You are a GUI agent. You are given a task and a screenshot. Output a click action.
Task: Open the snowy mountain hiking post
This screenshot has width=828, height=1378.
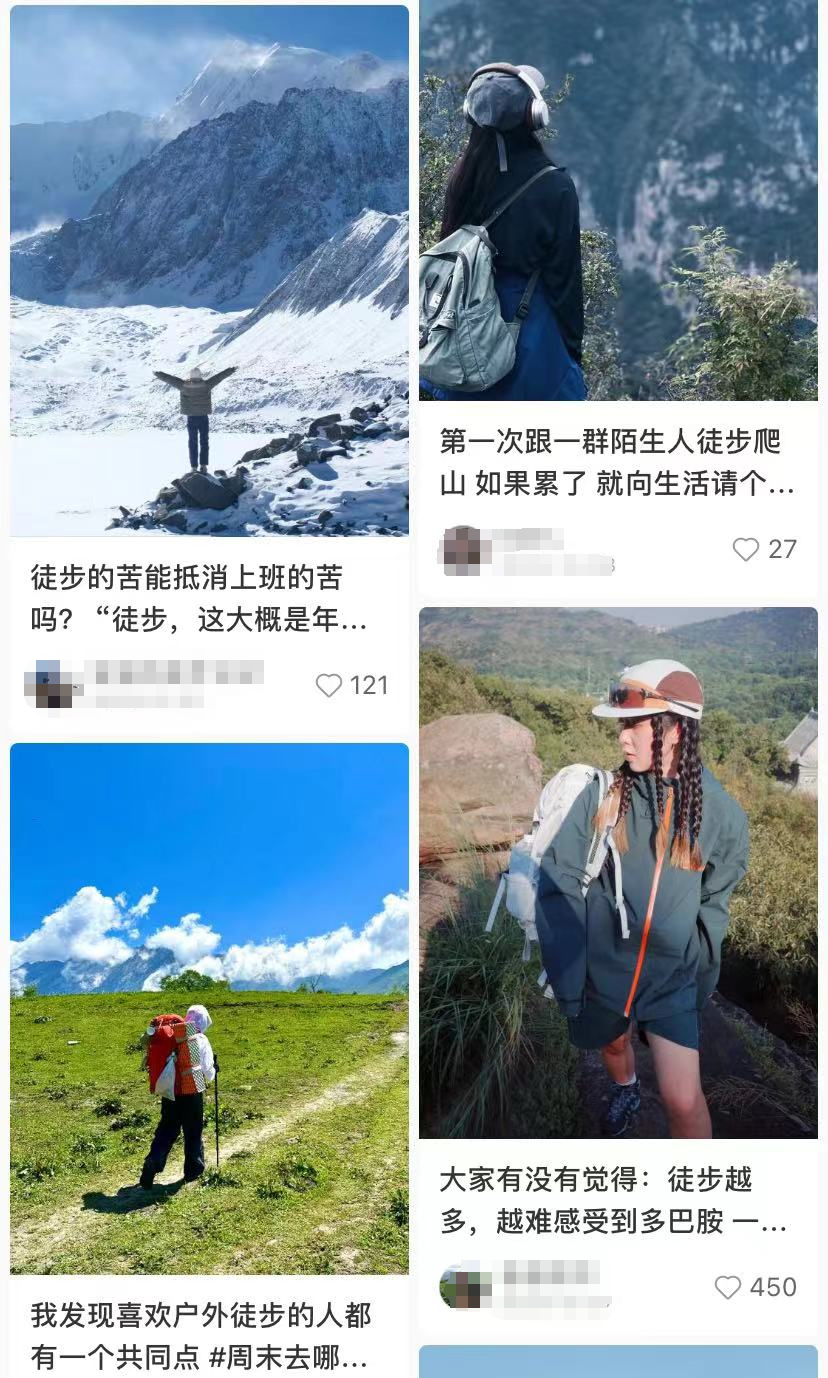coord(209,270)
